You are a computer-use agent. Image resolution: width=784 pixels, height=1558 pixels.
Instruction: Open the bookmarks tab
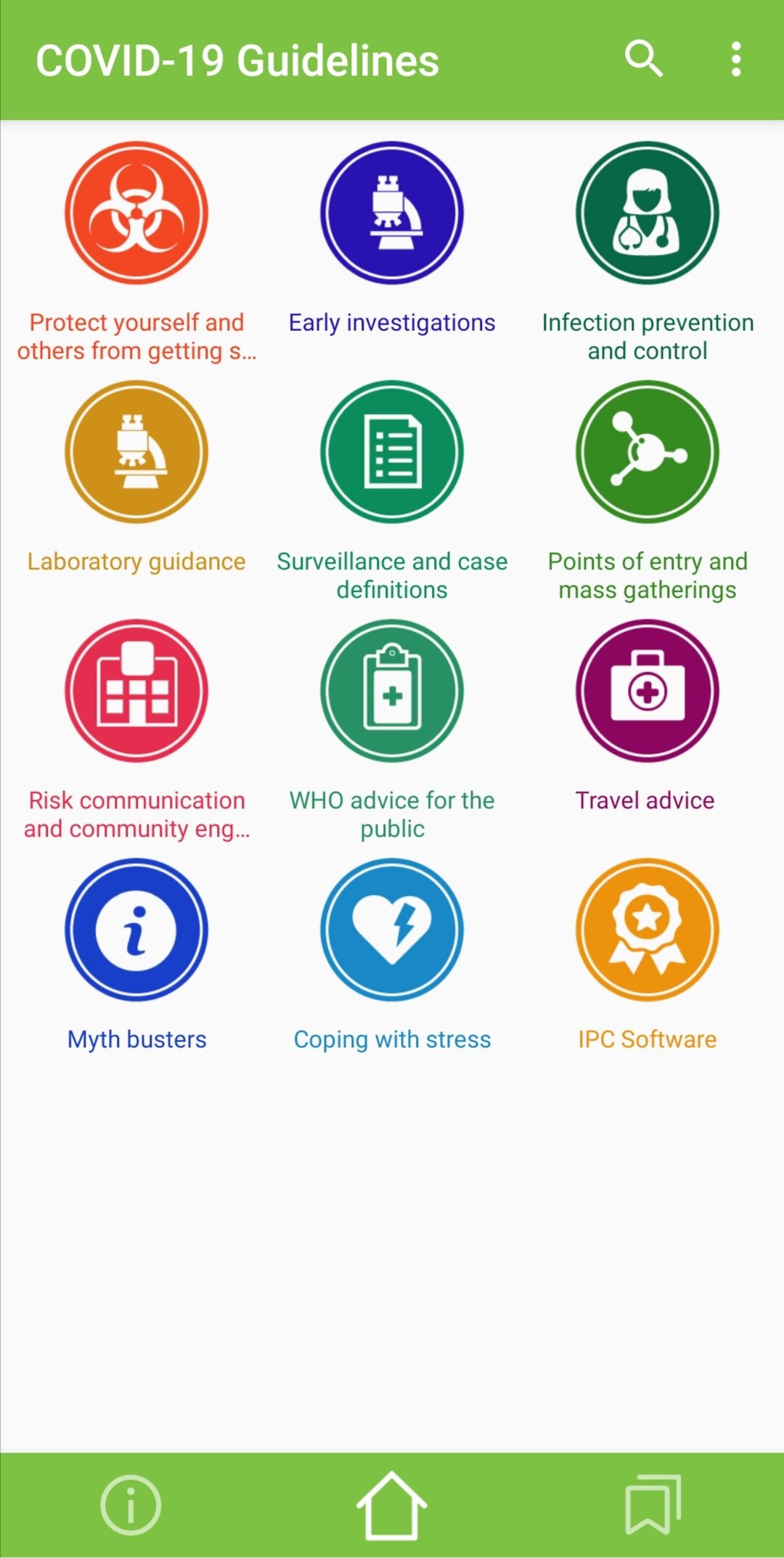tap(653, 1505)
